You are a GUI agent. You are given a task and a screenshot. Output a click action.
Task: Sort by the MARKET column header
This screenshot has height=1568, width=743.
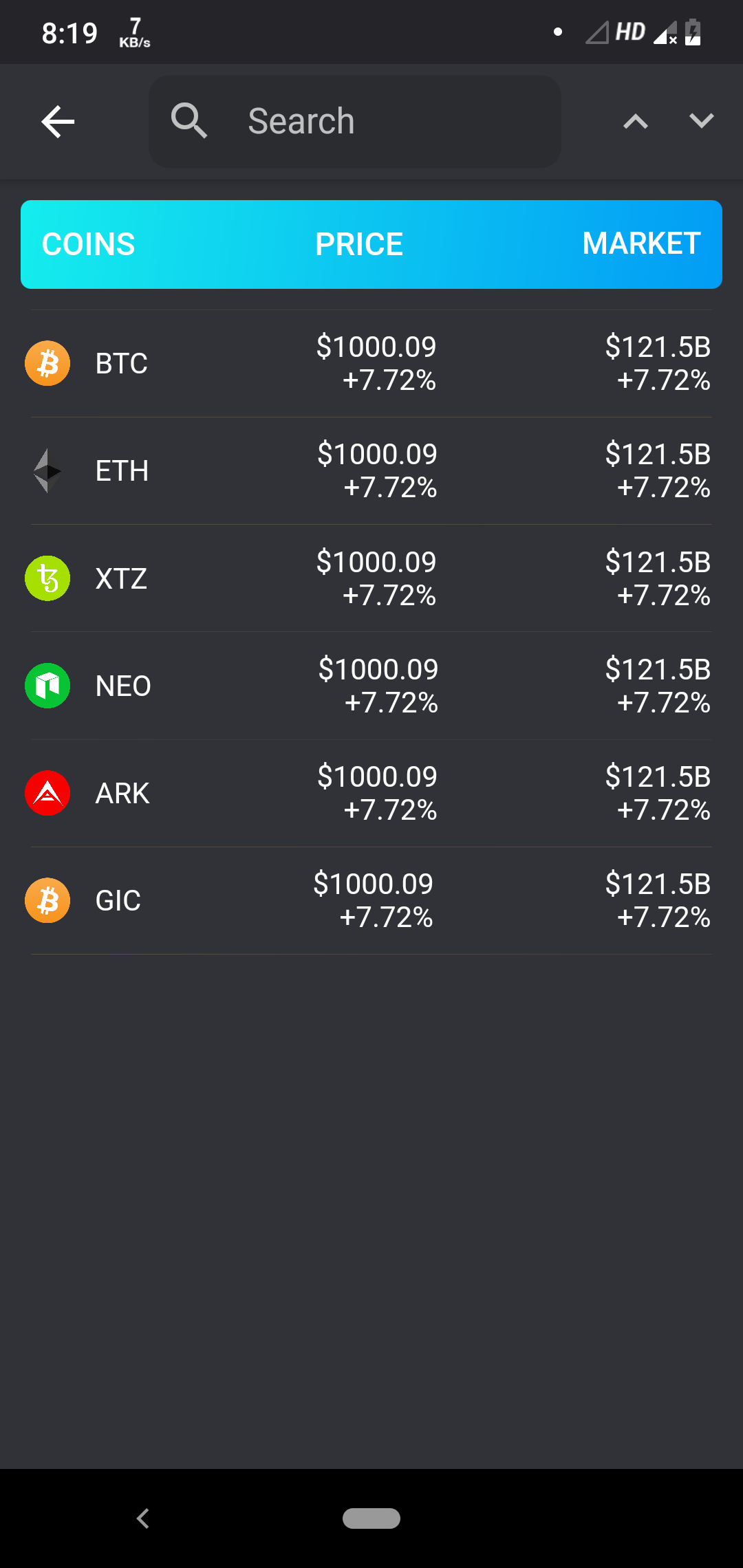(x=640, y=244)
